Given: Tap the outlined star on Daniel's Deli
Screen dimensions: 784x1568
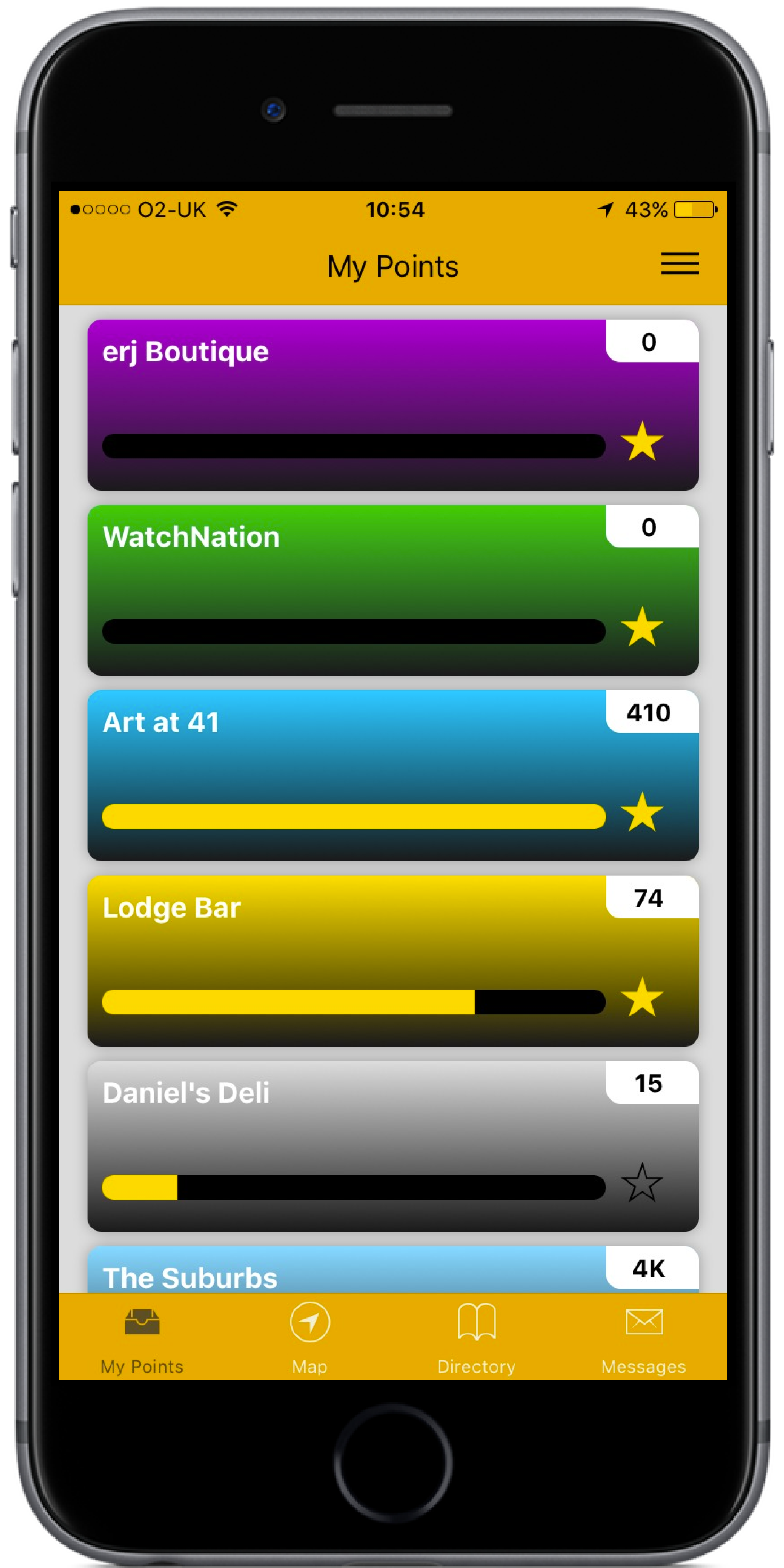Looking at the screenshot, I should (642, 1182).
